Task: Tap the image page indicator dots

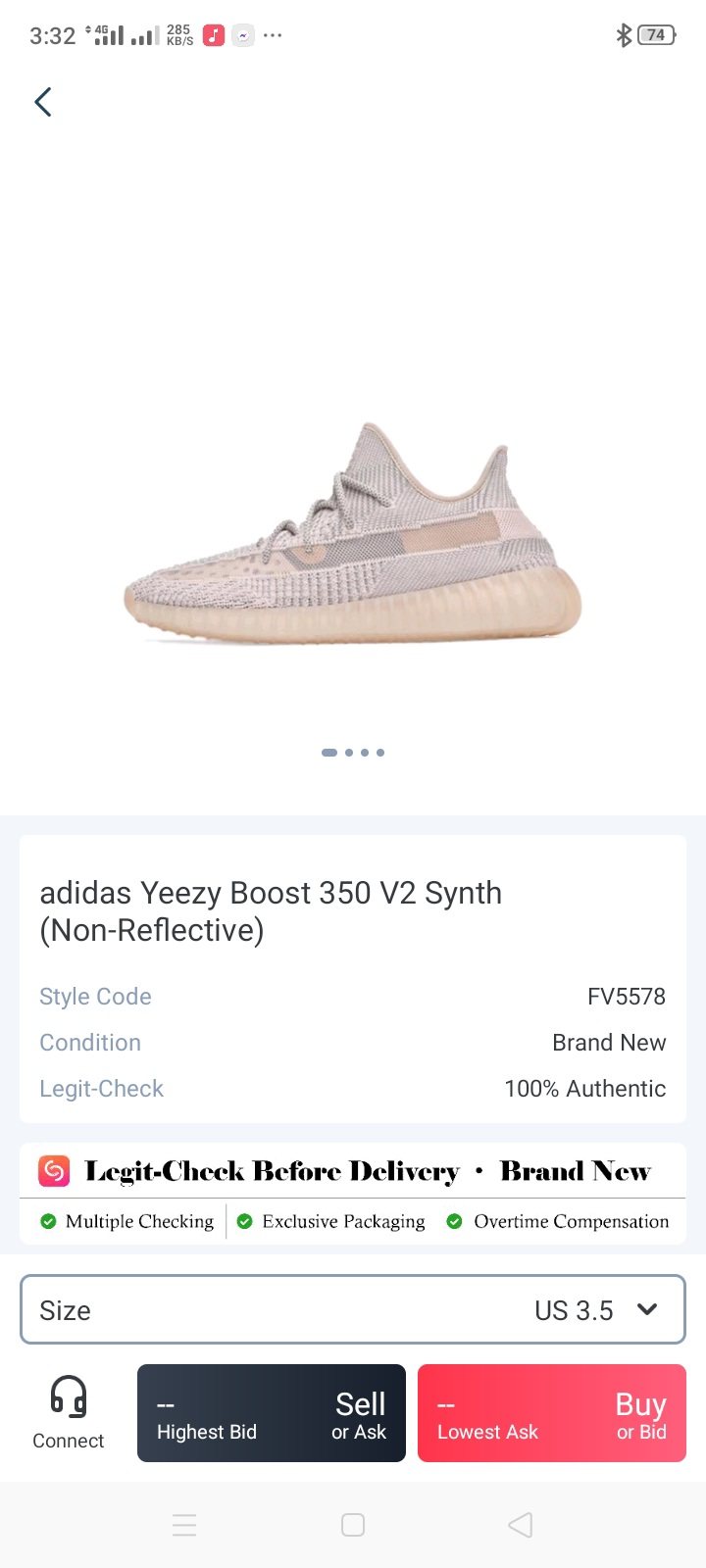Action: (353, 753)
